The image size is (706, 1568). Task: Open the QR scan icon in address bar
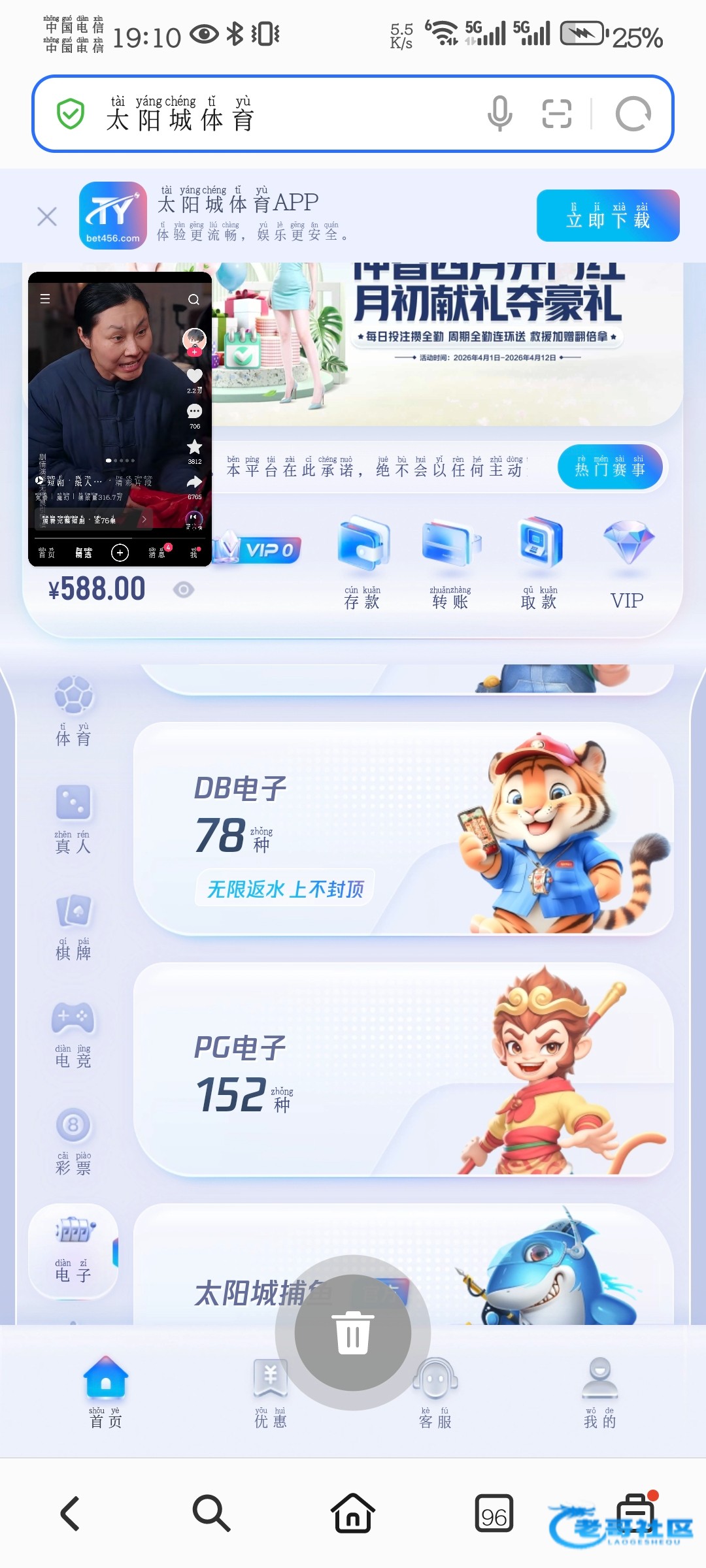557,114
